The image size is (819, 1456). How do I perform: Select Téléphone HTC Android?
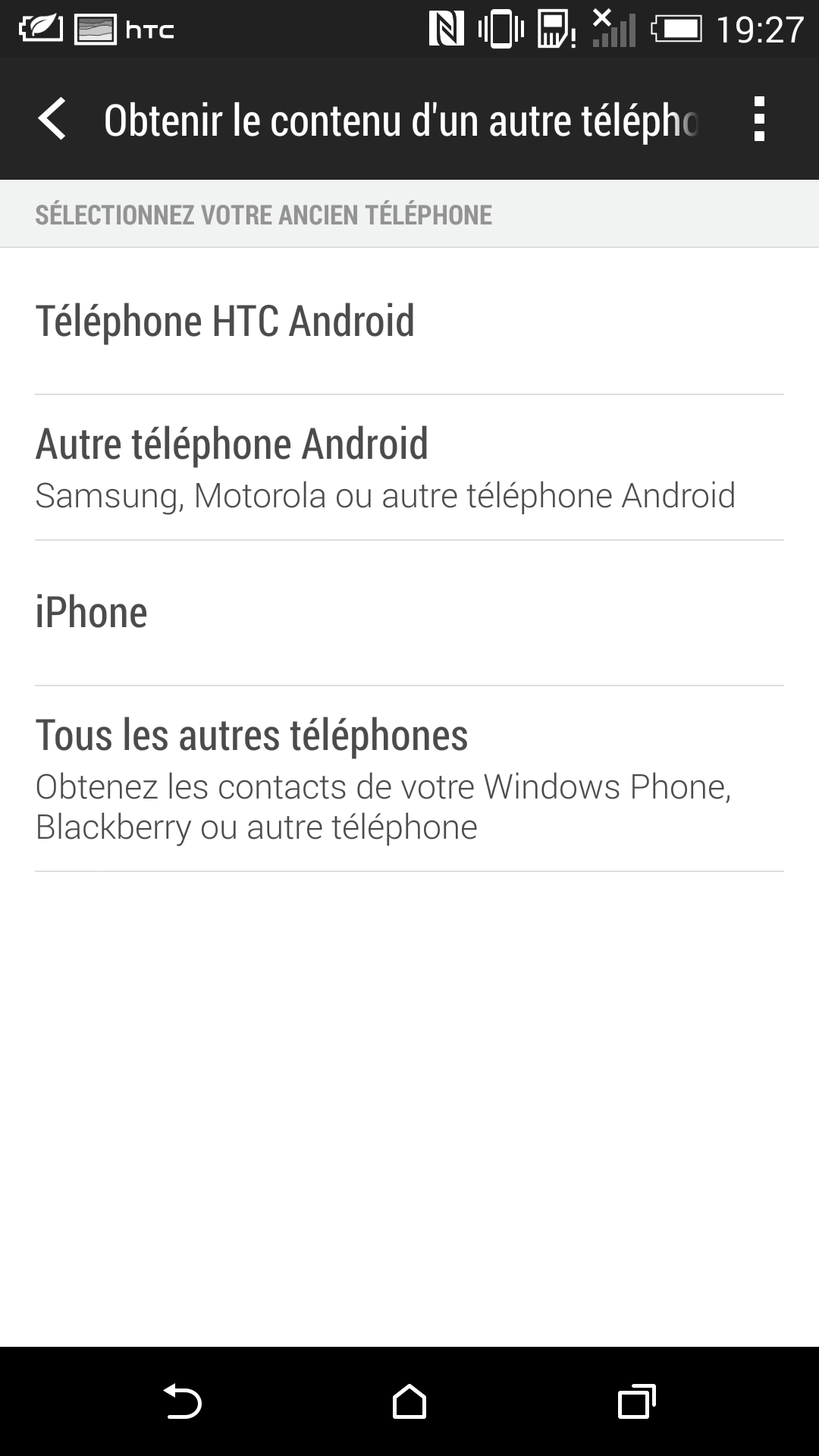click(409, 322)
